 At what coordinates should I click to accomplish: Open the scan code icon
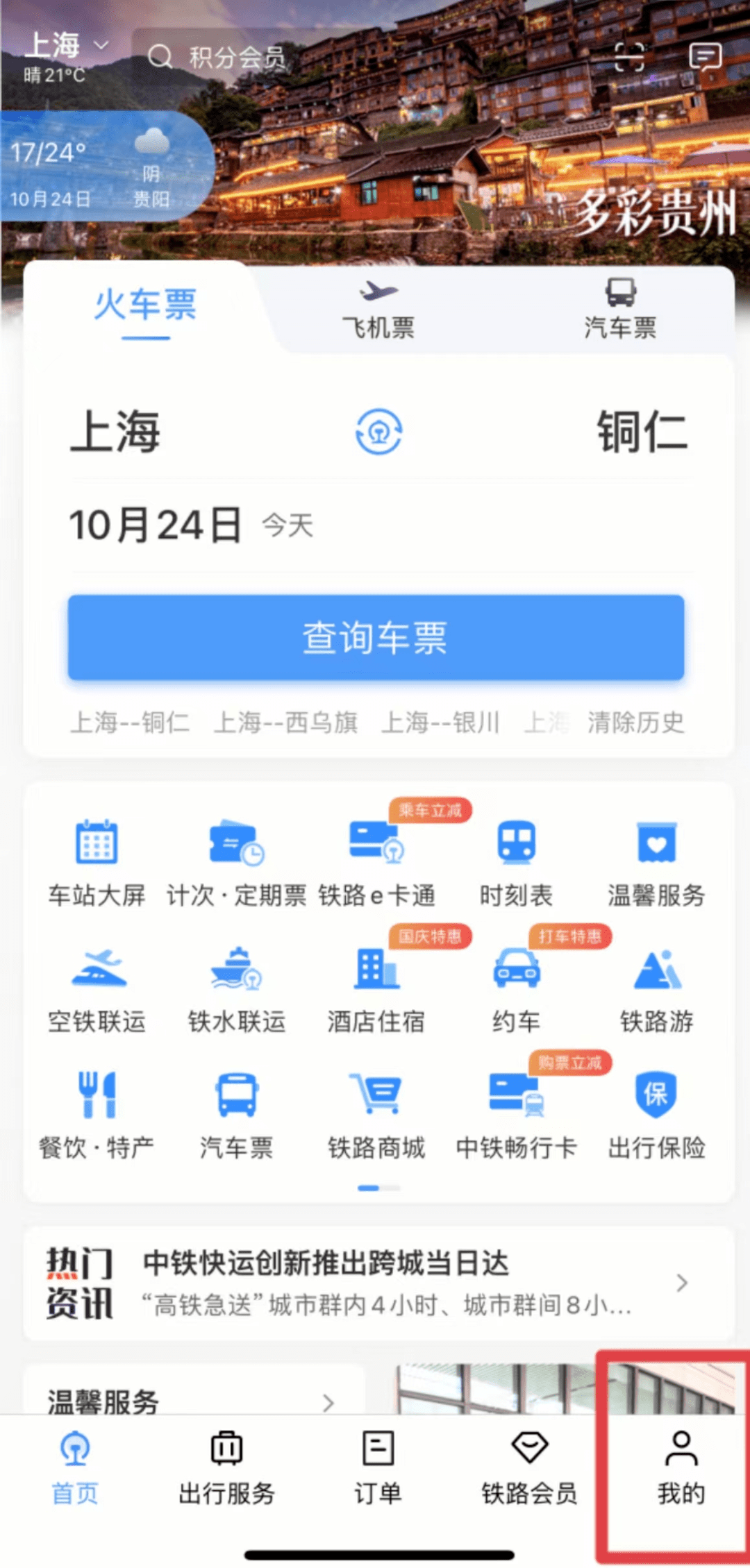(629, 57)
